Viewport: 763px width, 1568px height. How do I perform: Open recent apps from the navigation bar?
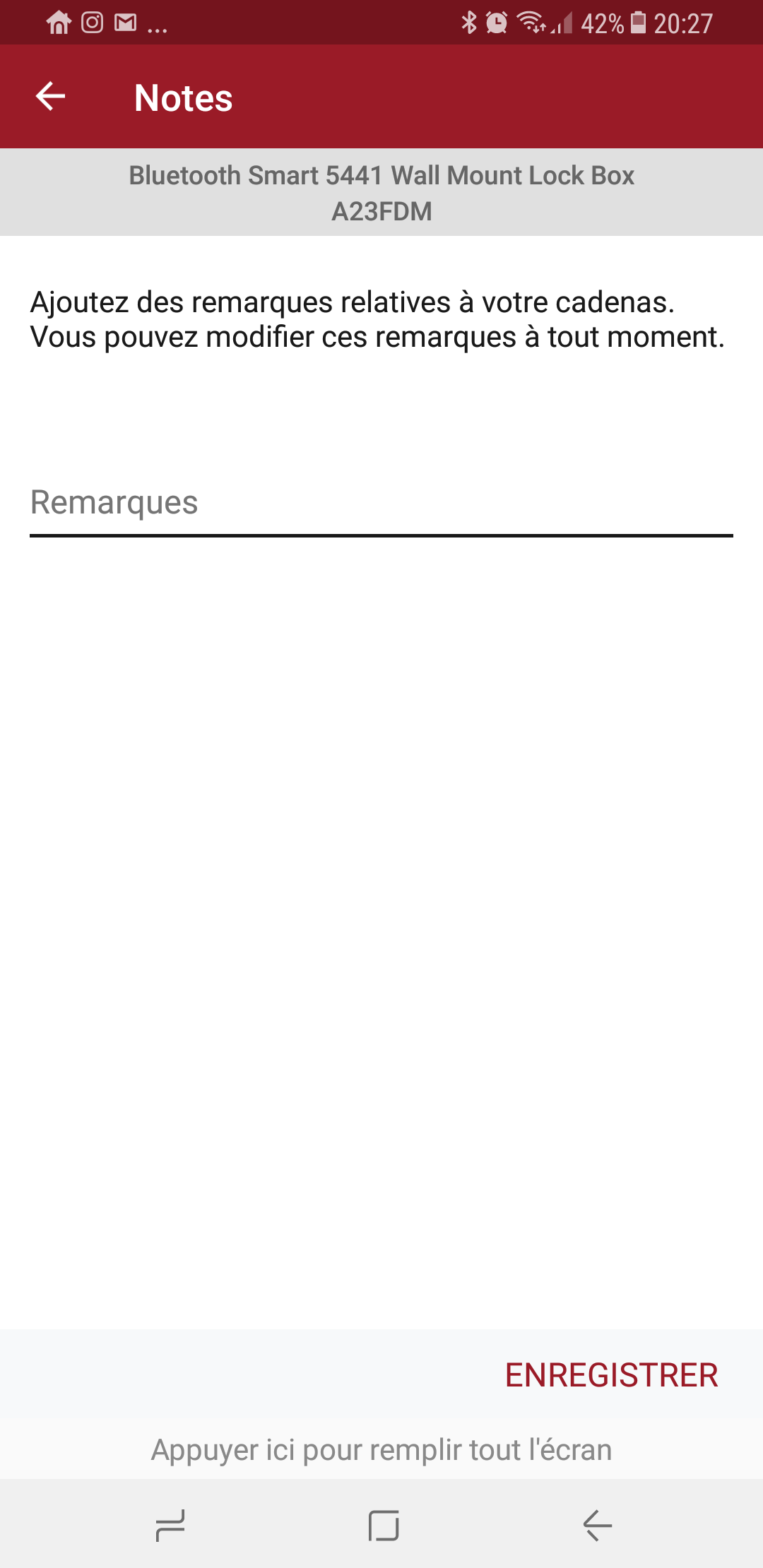pyautogui.click(x=170, y=1526)
